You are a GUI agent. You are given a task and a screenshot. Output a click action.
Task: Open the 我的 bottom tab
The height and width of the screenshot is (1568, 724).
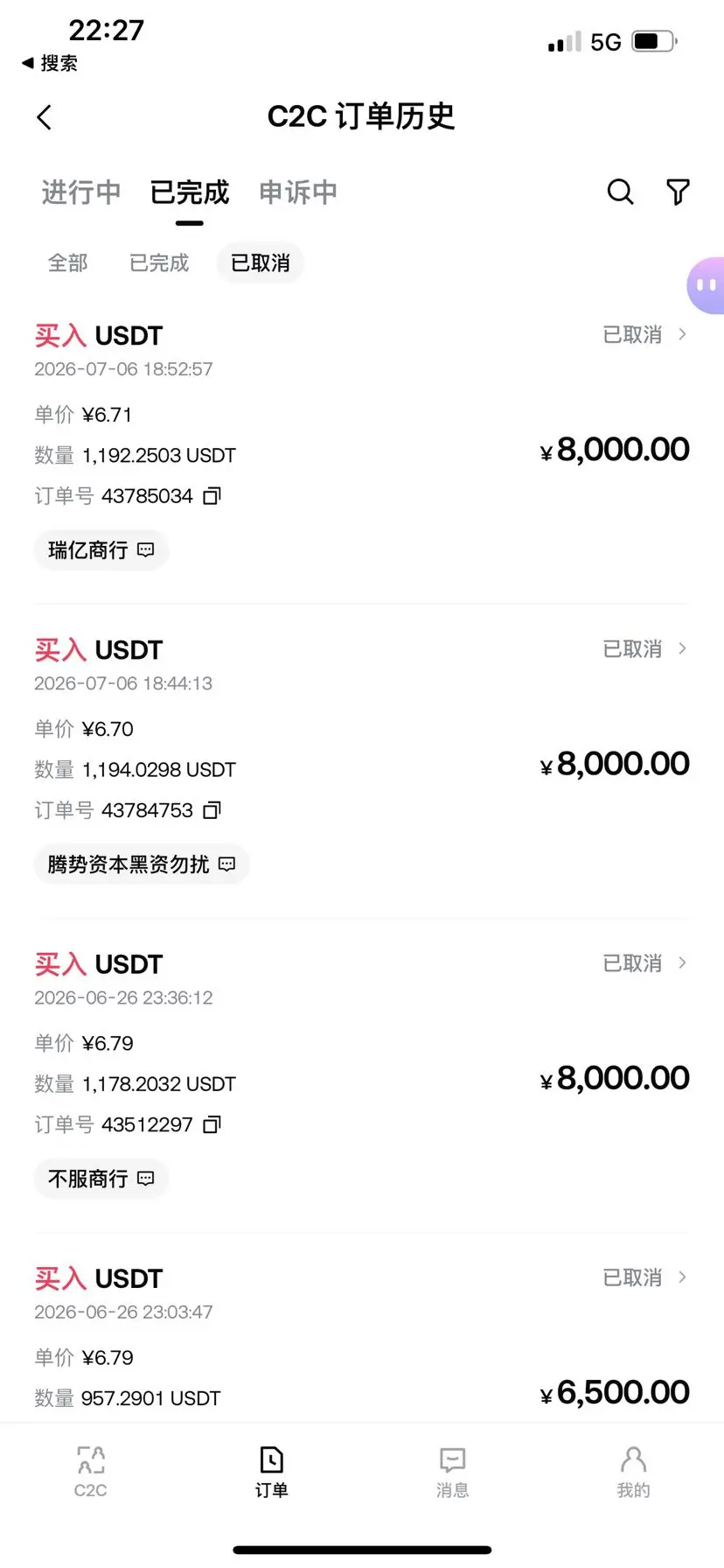(633, 1472)
